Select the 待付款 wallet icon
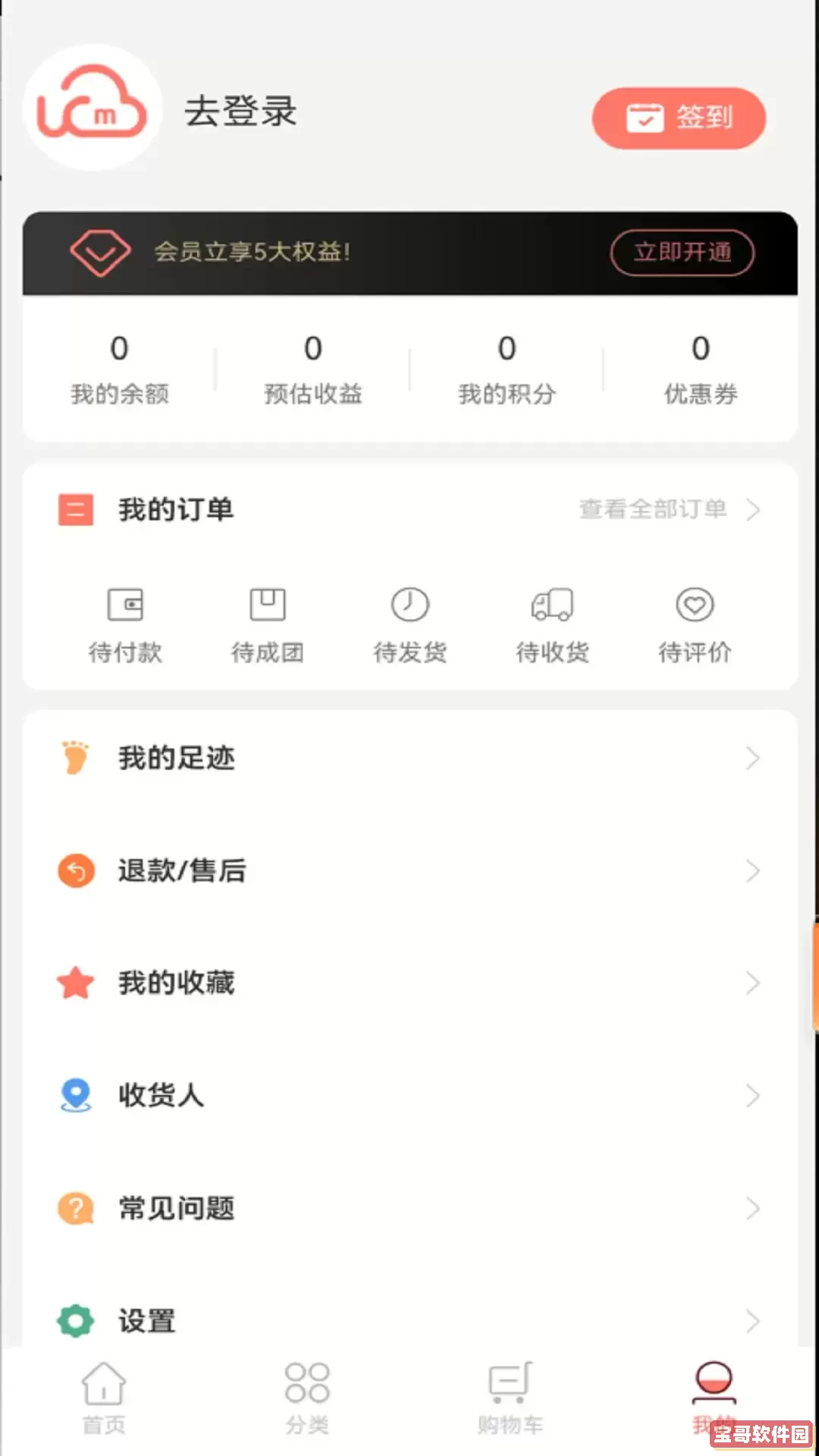The width and height of the screenshot is (819, 1456). (126, 605)
